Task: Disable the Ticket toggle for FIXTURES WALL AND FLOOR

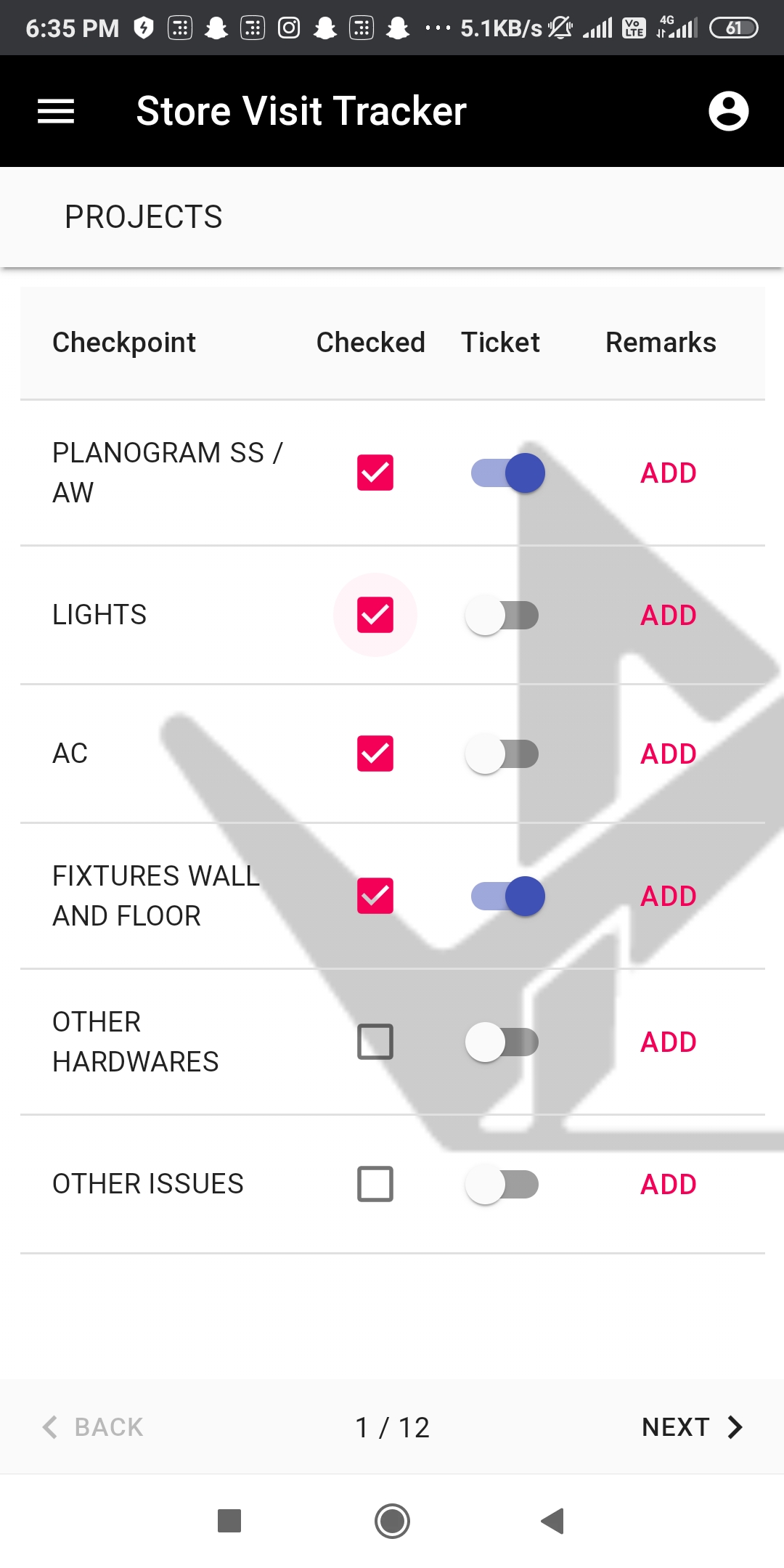Action: coord(505,896)
